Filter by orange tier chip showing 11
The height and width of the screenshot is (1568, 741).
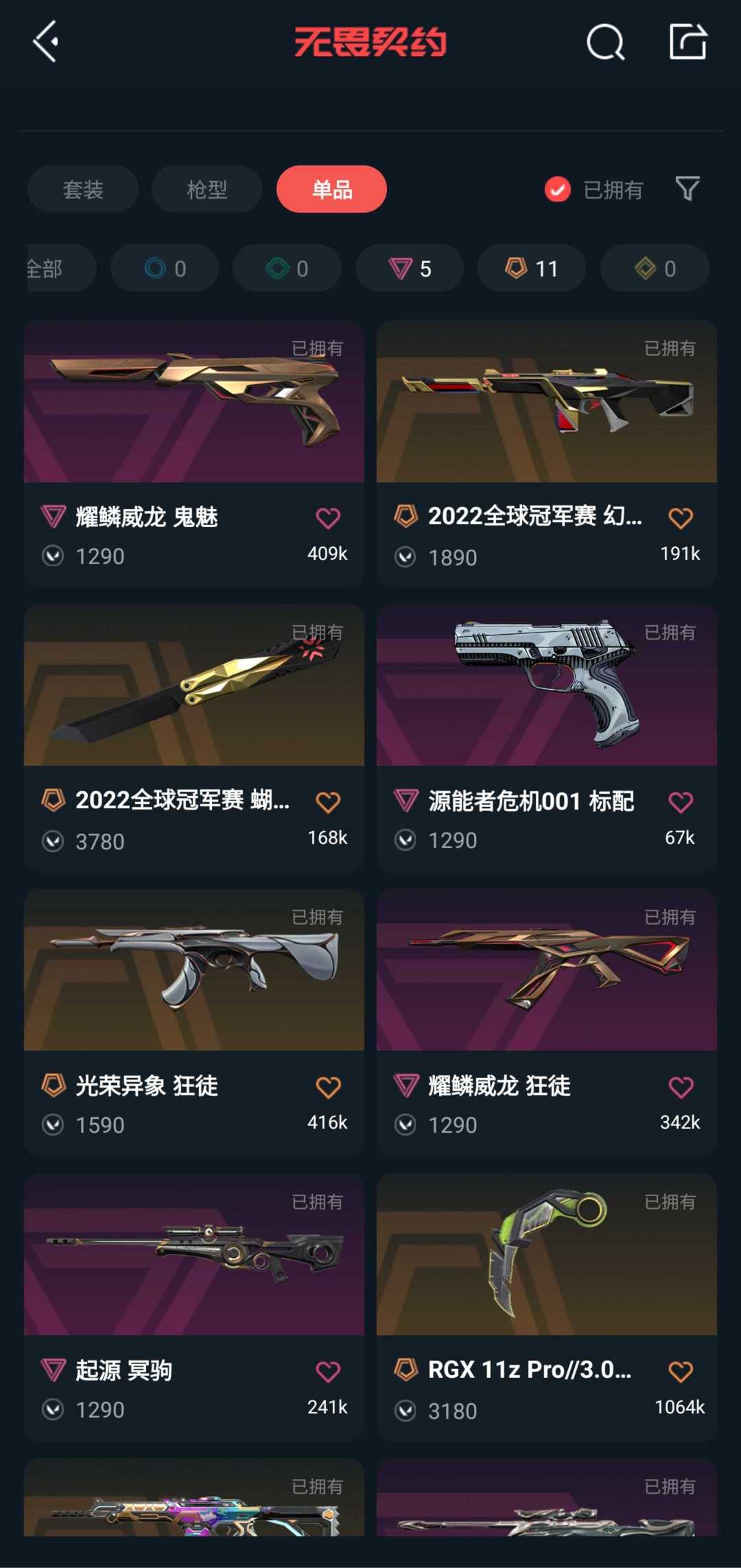tap(532, 268)
